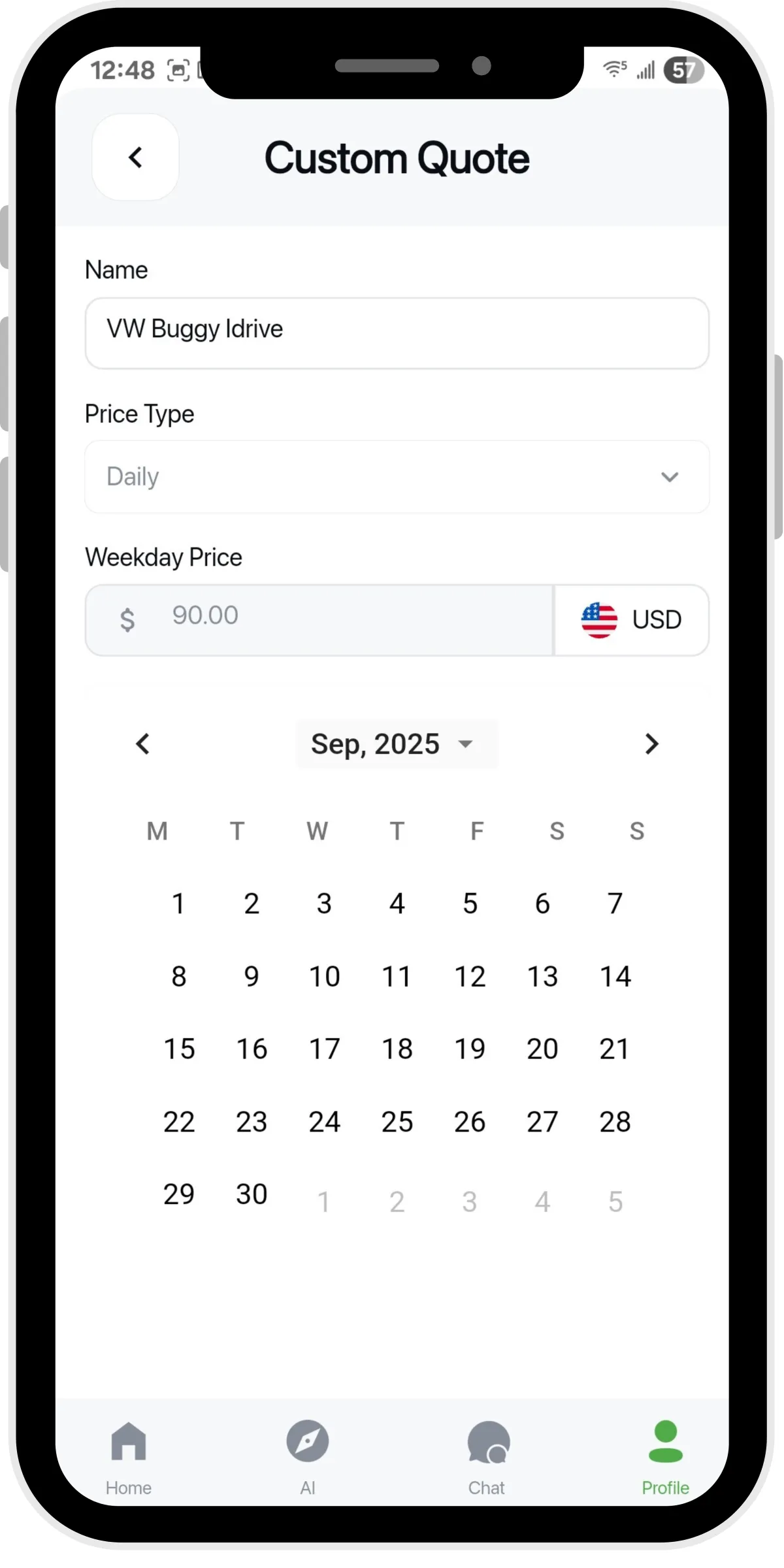Go back from Custom Quote

point(135,157)
